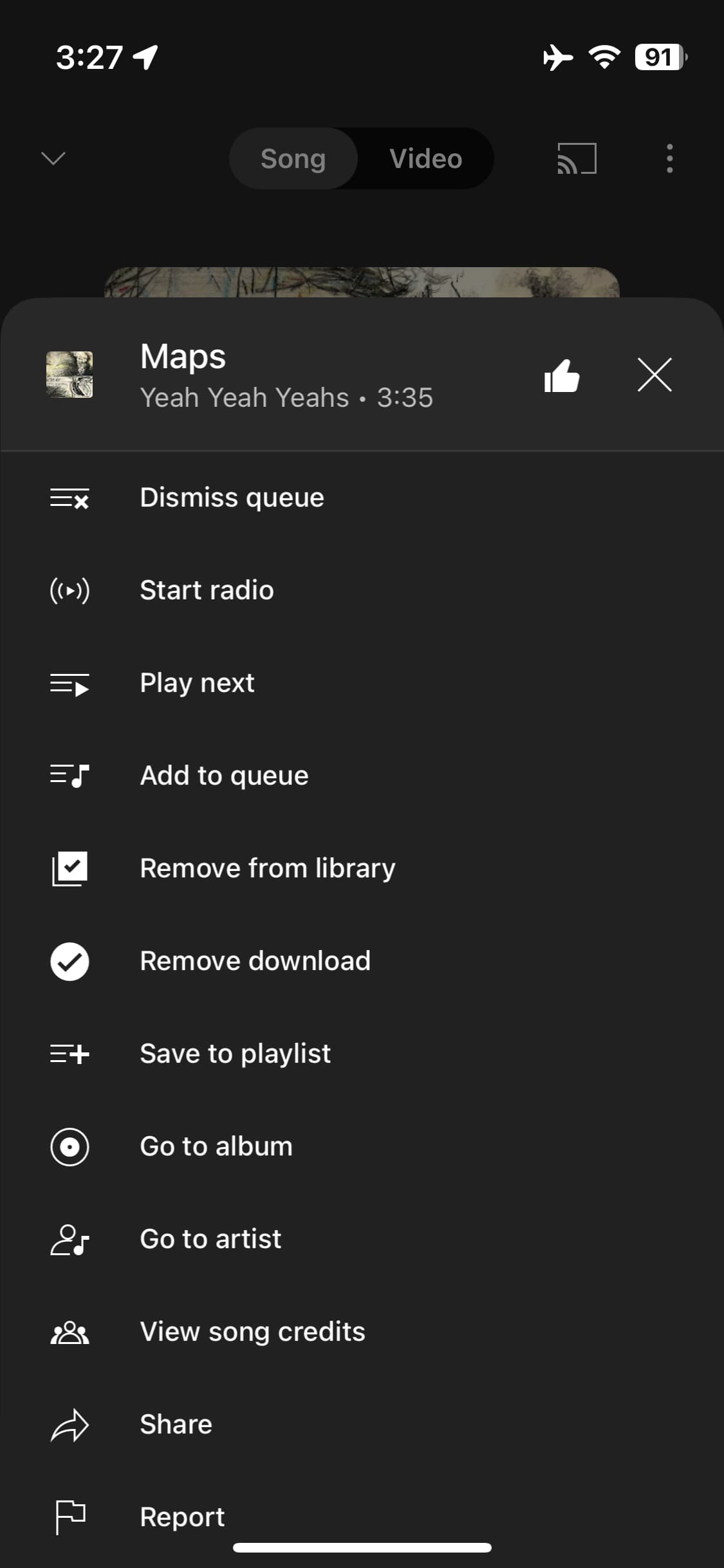View song credits for Maps
This screenshot has height=1568, width=724.
click(252, 1332)
